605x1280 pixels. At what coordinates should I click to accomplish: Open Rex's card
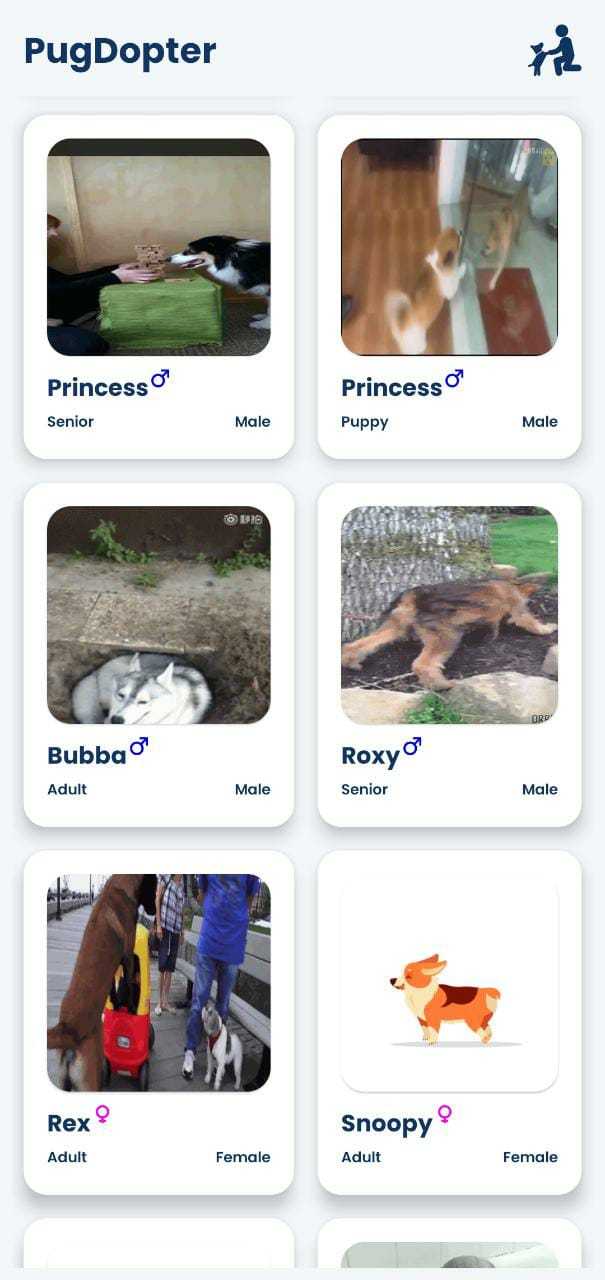tap(158, 1022)
